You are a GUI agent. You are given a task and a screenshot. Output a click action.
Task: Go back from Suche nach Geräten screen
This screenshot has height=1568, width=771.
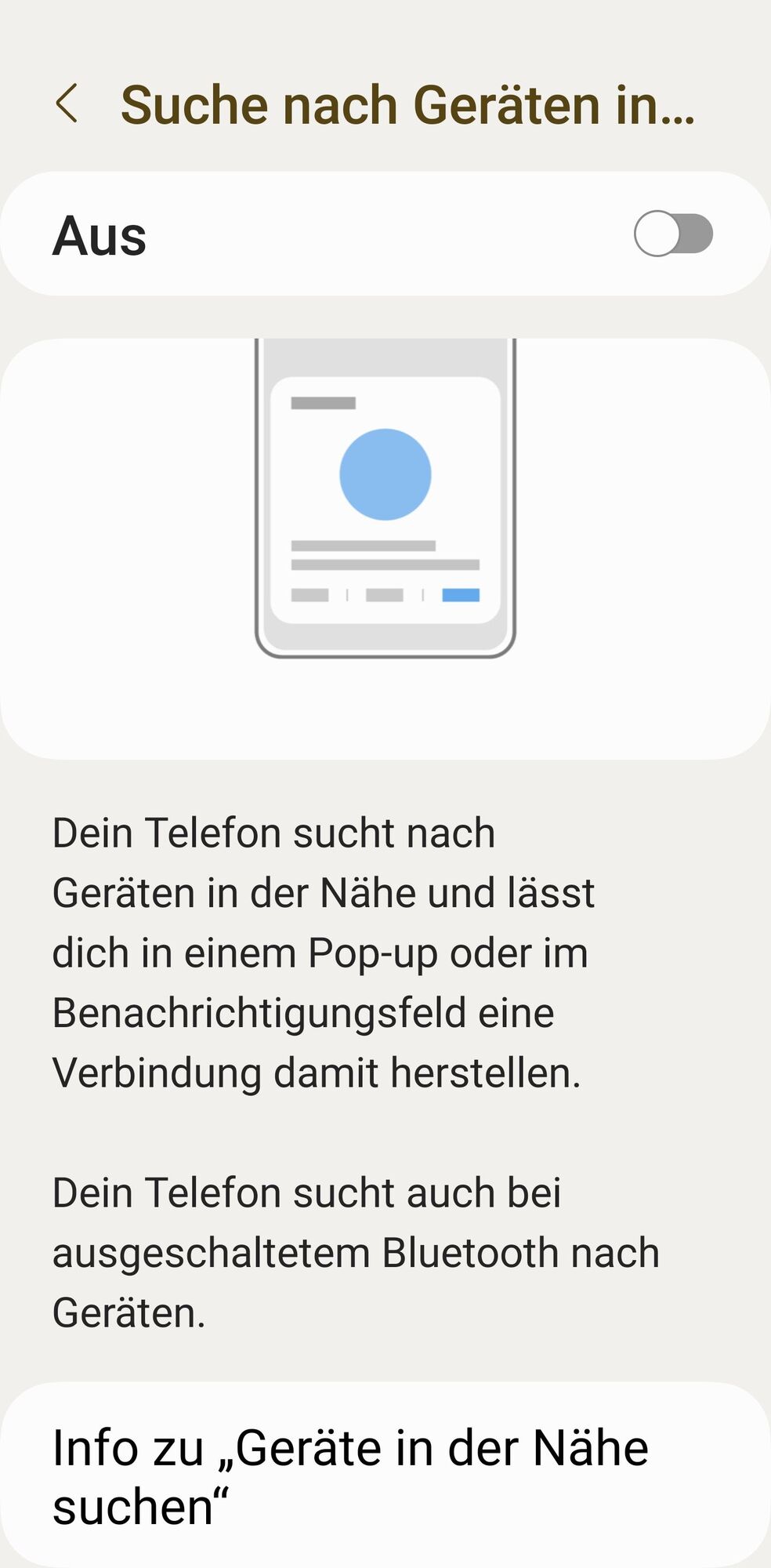67,104
